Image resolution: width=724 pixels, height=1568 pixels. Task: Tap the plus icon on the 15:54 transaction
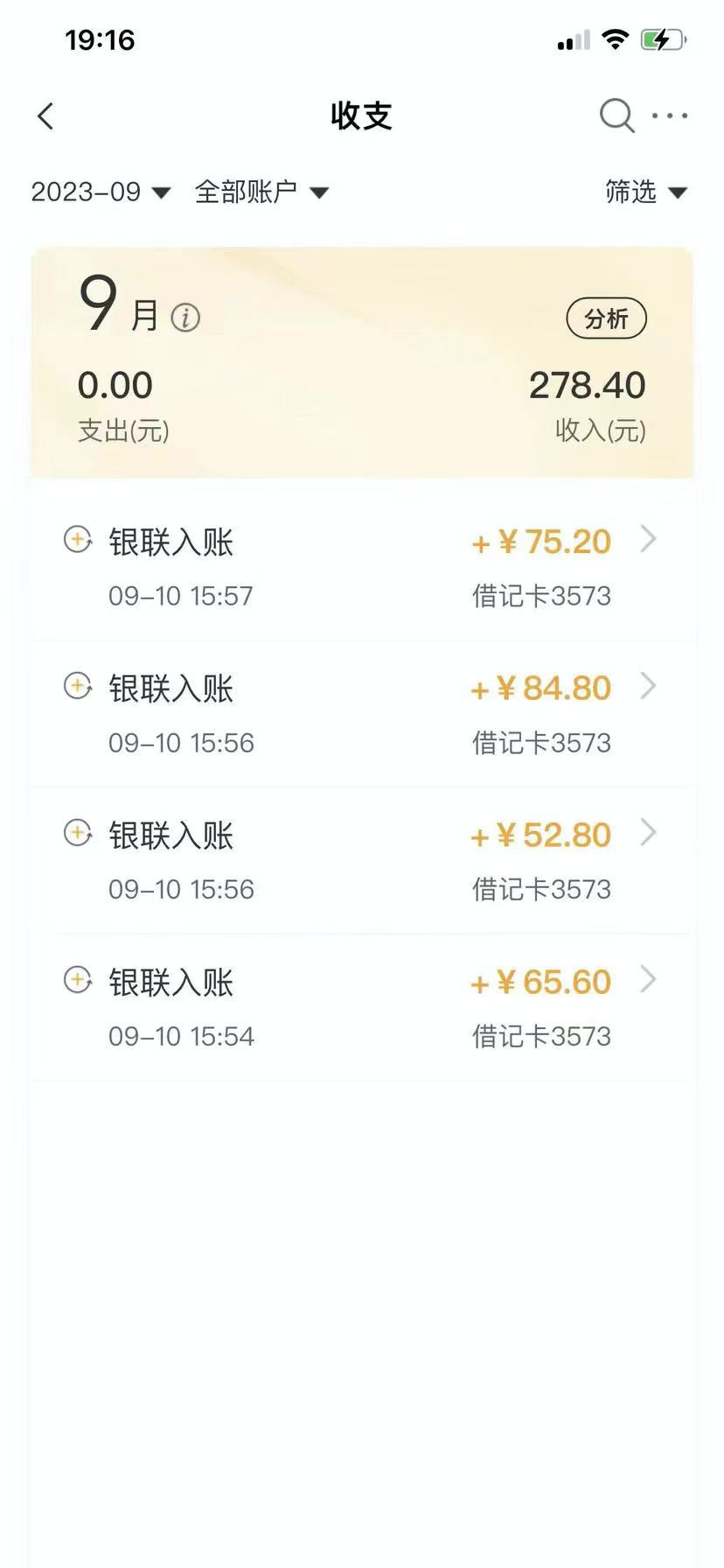tap(78, 980)
